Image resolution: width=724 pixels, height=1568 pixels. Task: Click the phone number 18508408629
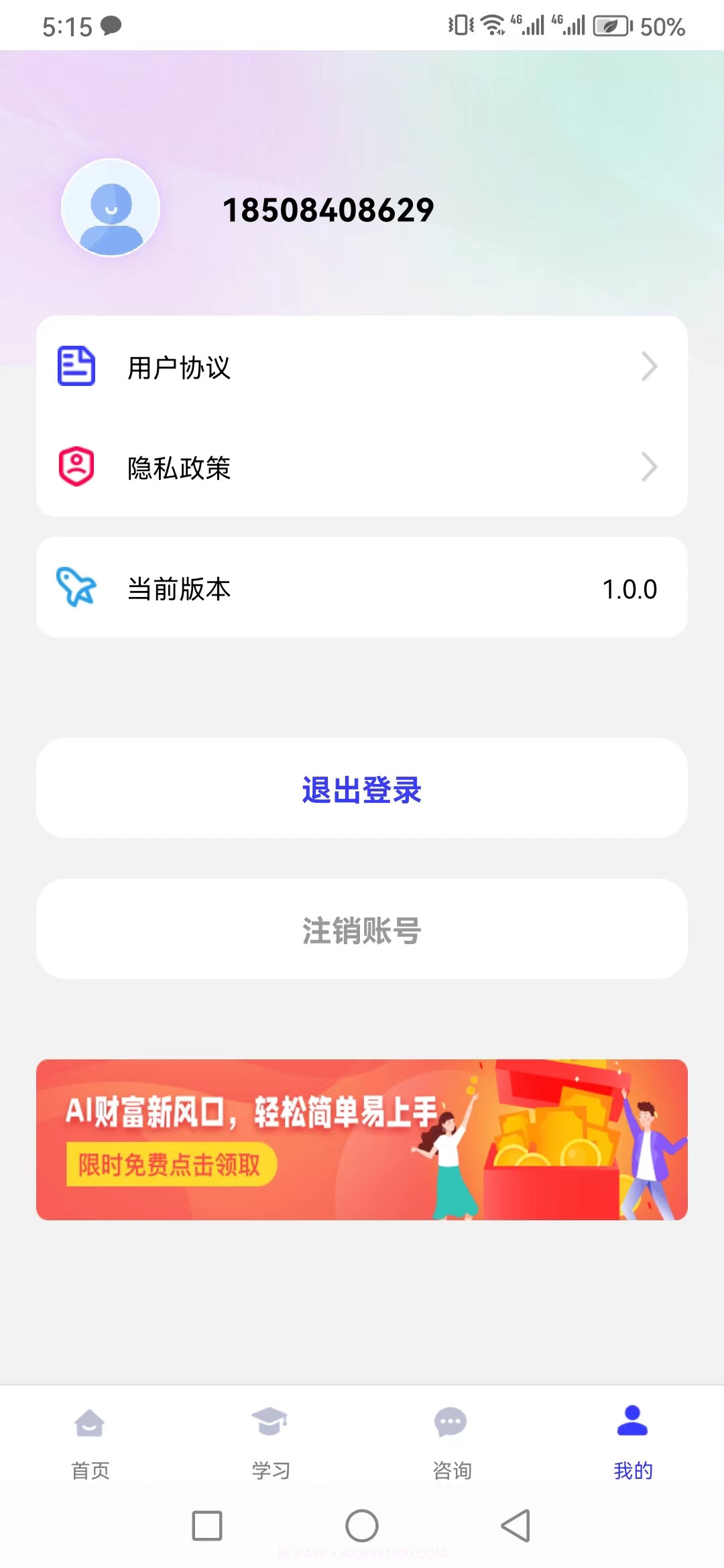(x=327, y=208)
